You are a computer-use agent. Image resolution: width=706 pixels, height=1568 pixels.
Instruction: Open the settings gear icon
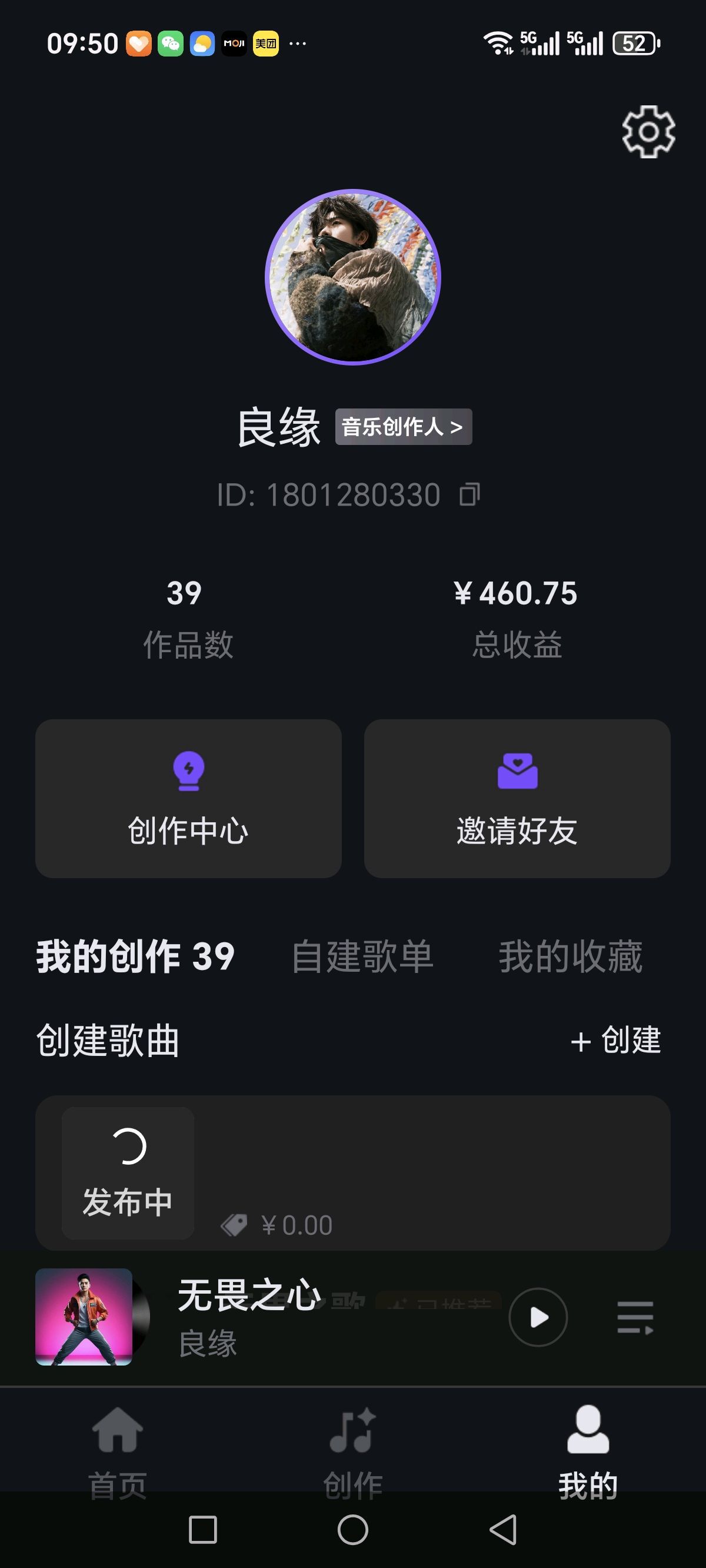coord(648,131)
